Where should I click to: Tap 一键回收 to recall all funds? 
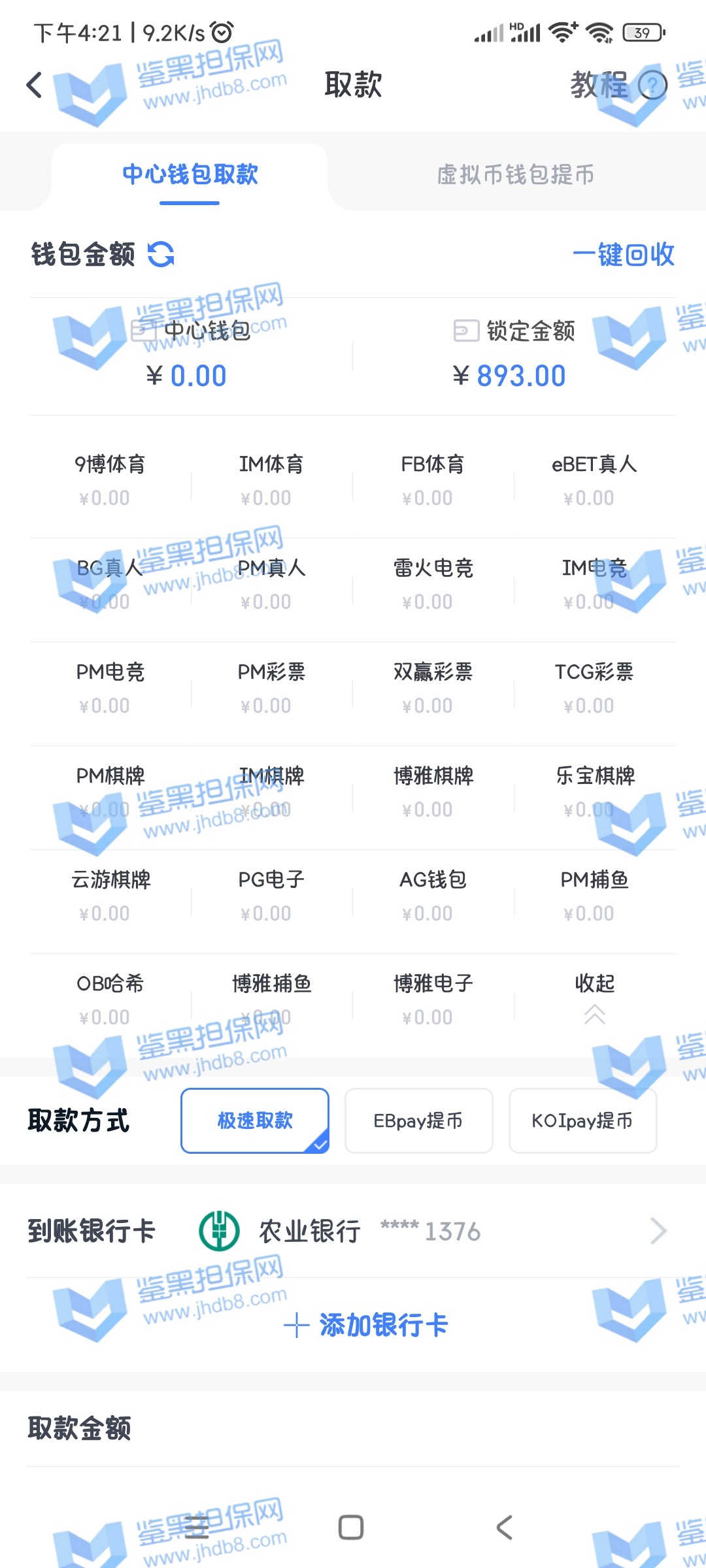point(623,254)
